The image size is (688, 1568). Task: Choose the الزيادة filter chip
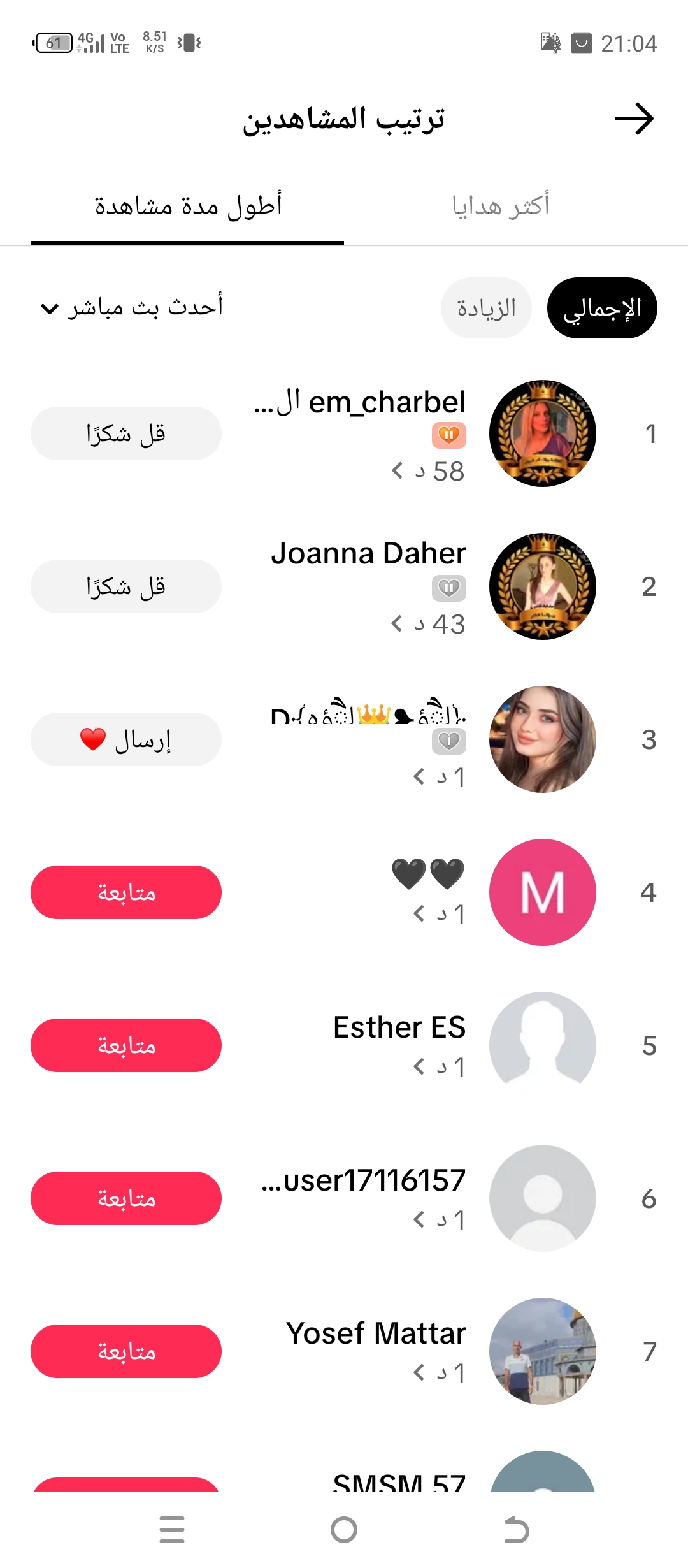(x=486, y=309)
